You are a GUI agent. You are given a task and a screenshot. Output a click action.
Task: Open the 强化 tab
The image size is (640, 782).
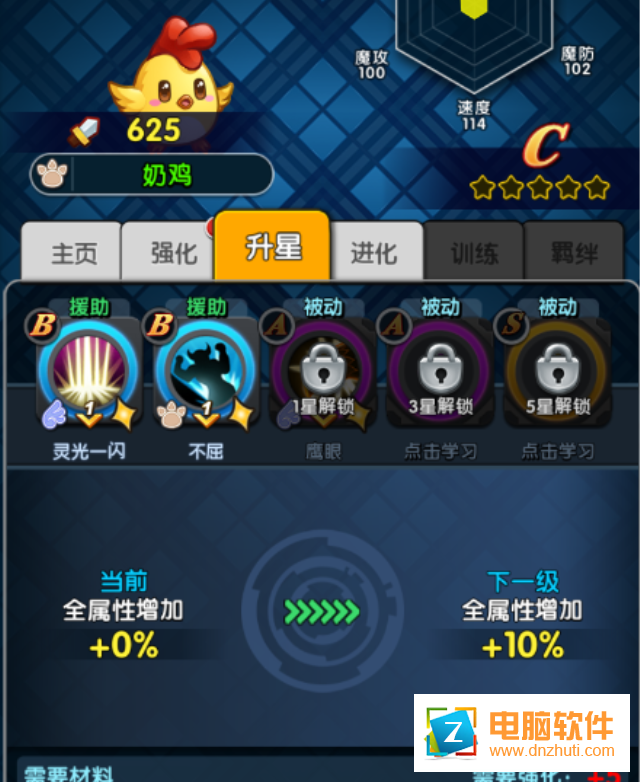click(172, 252)
